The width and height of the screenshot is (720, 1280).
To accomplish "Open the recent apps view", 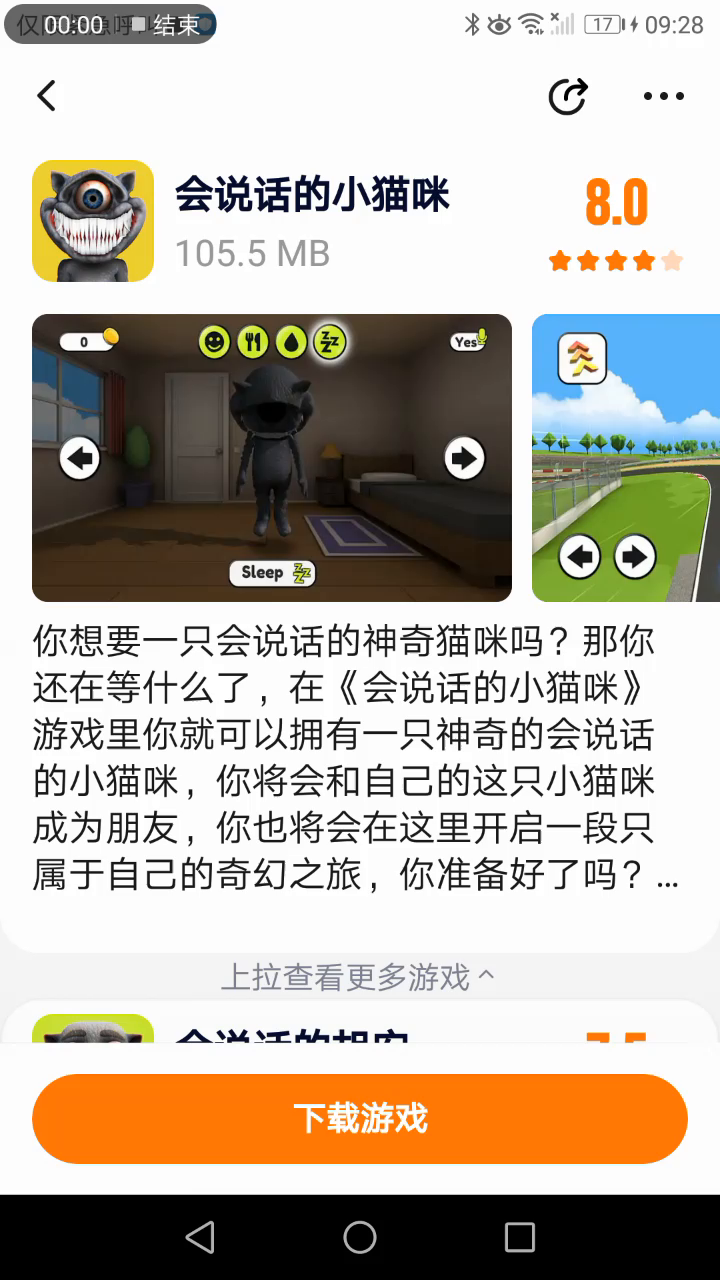I will pyautogui.click(x=519, y=1237).
